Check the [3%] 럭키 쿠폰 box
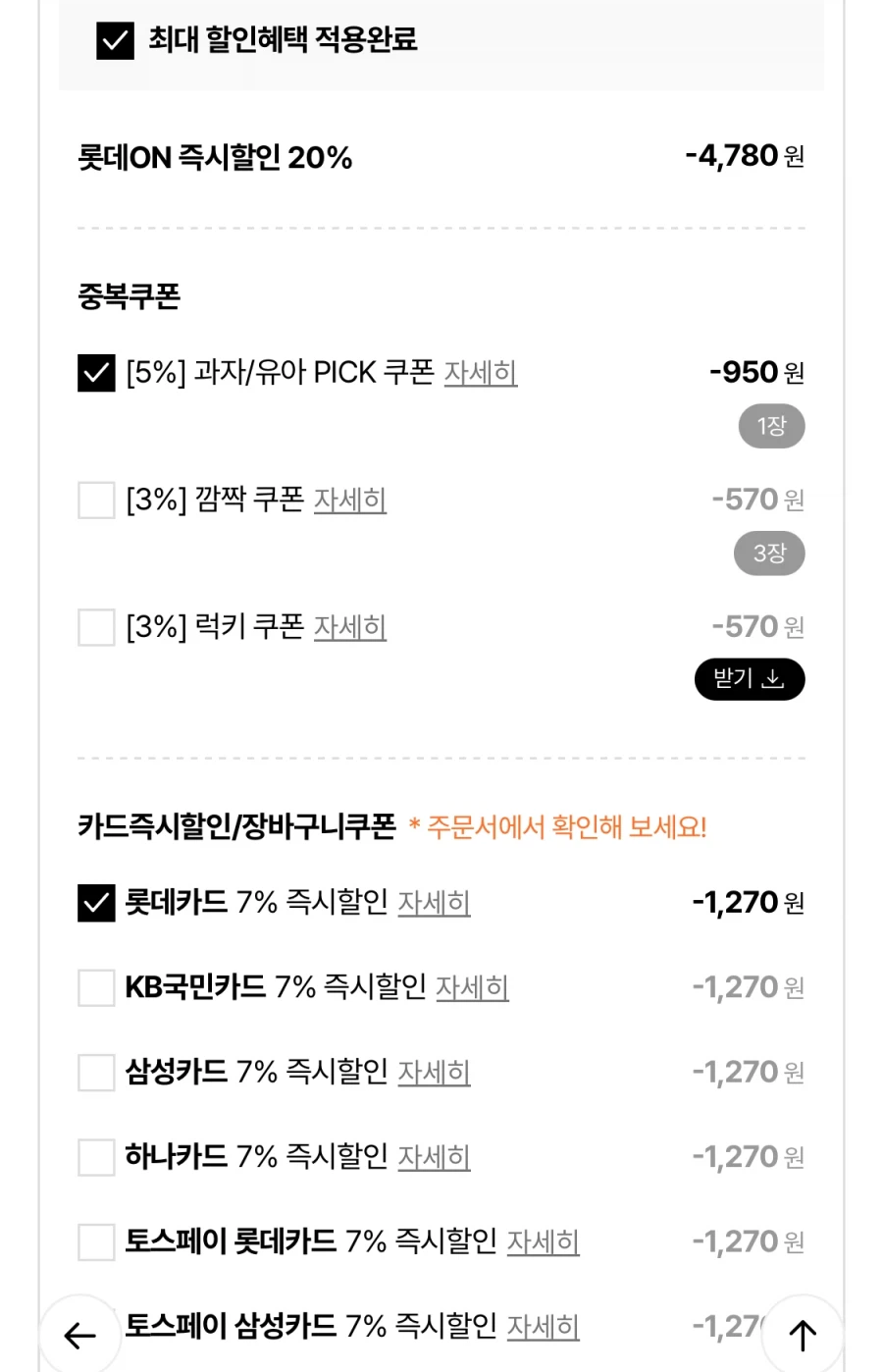Viewport: 883px width, 1372px height. coord(95,627)
